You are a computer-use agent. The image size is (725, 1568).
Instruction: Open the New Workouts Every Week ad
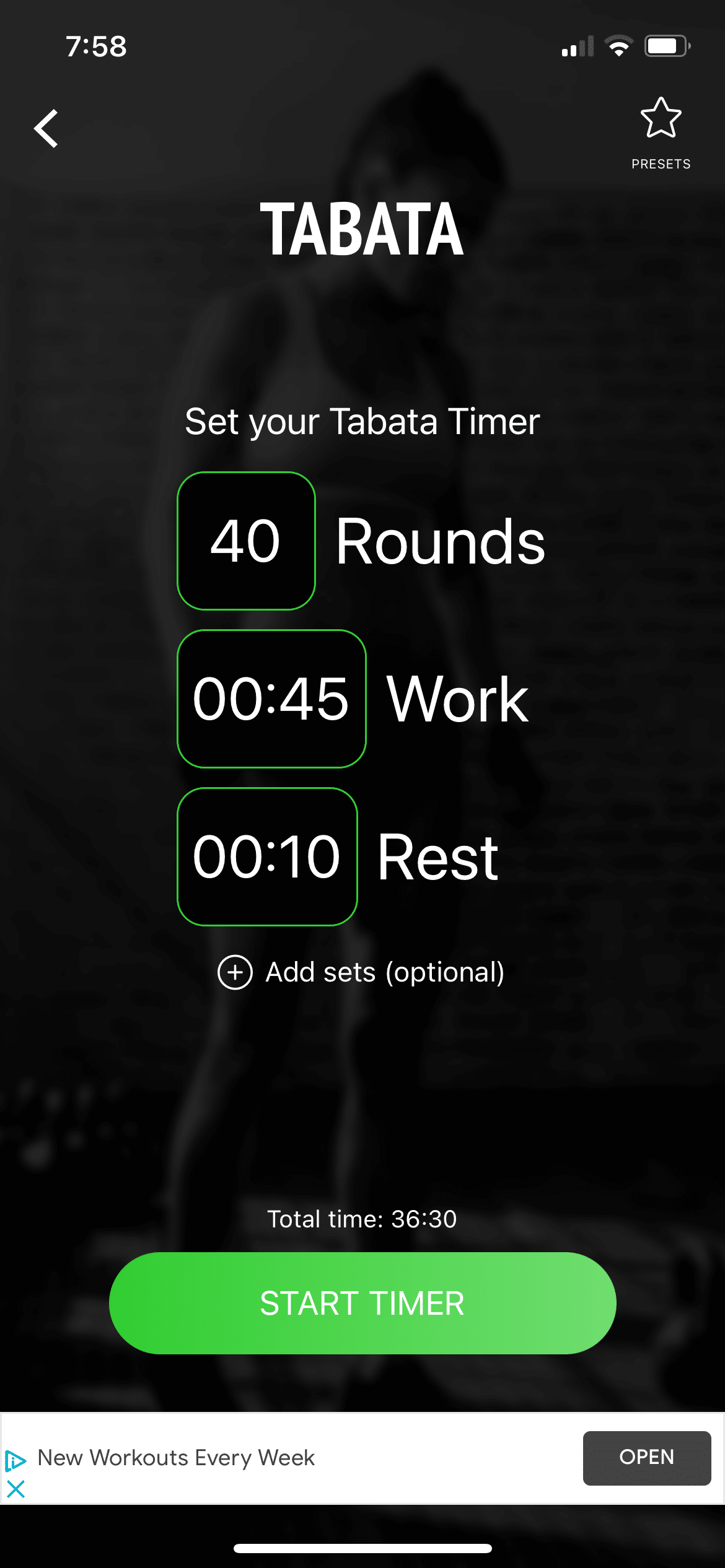[x=646, y=1458]
